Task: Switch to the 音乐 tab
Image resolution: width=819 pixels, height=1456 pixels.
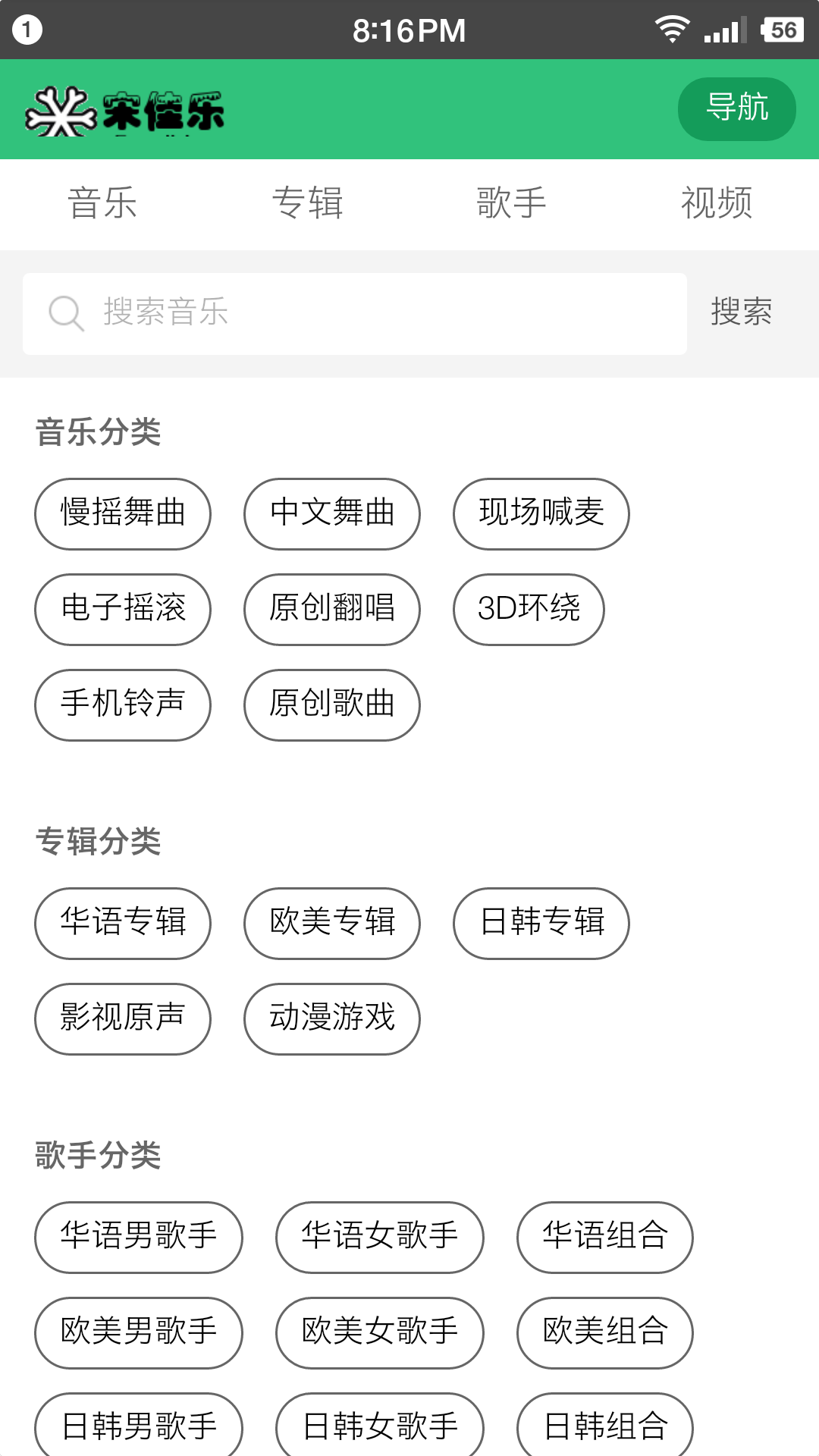Action: [102, 203]
